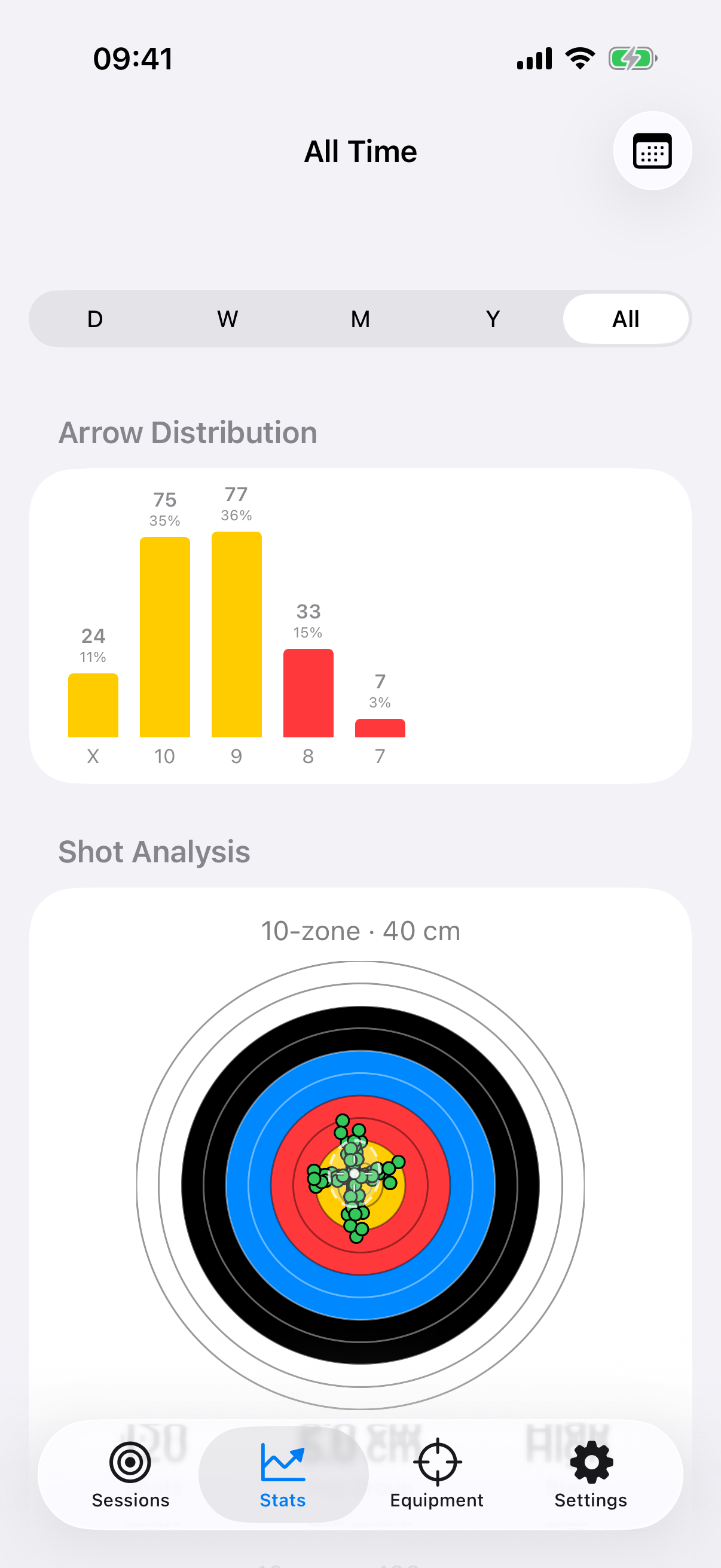
Task: Tap the 9-score bar showing 77 arrows
Action: (236, 636)
